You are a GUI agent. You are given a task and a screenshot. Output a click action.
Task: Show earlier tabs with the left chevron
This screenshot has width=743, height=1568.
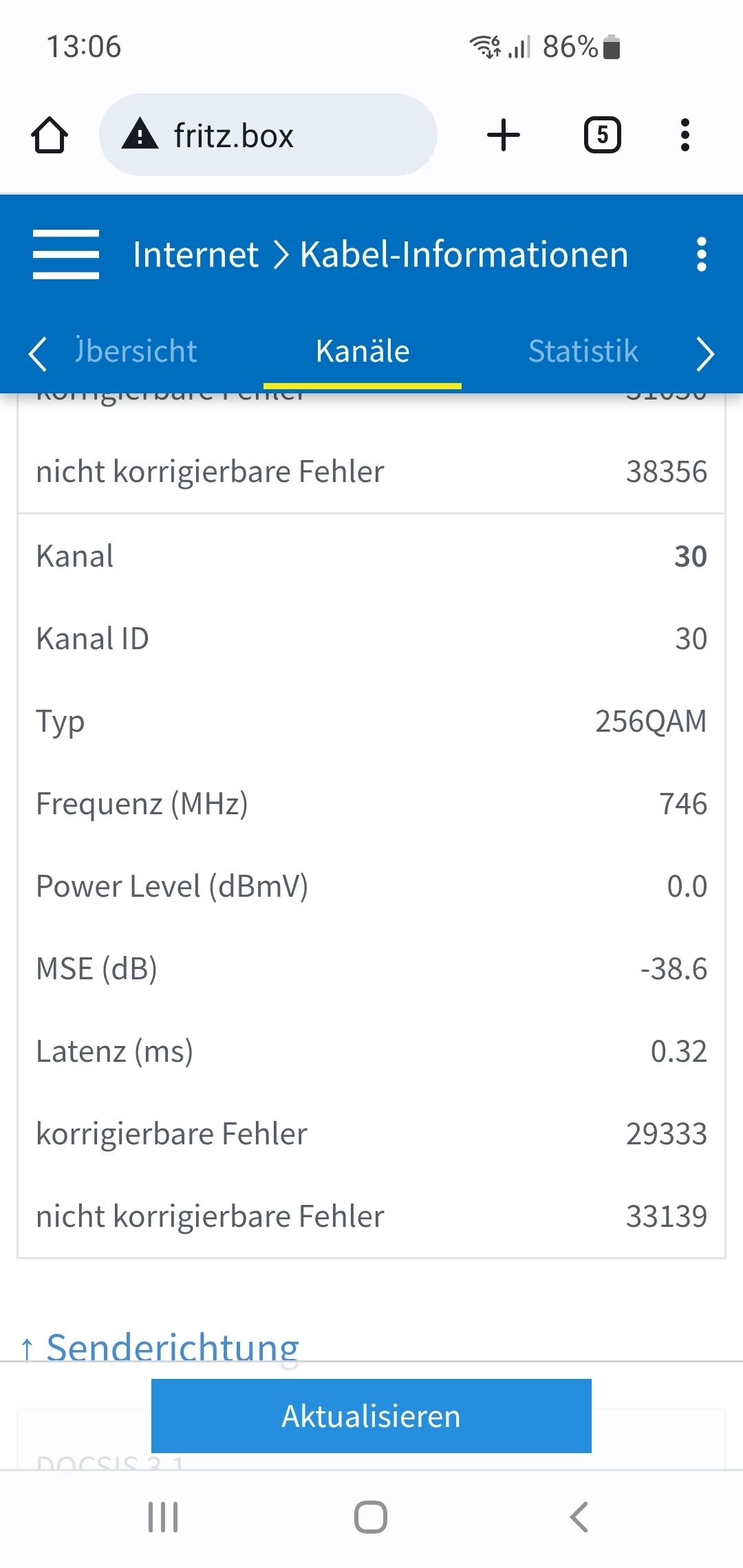[38, 353]
